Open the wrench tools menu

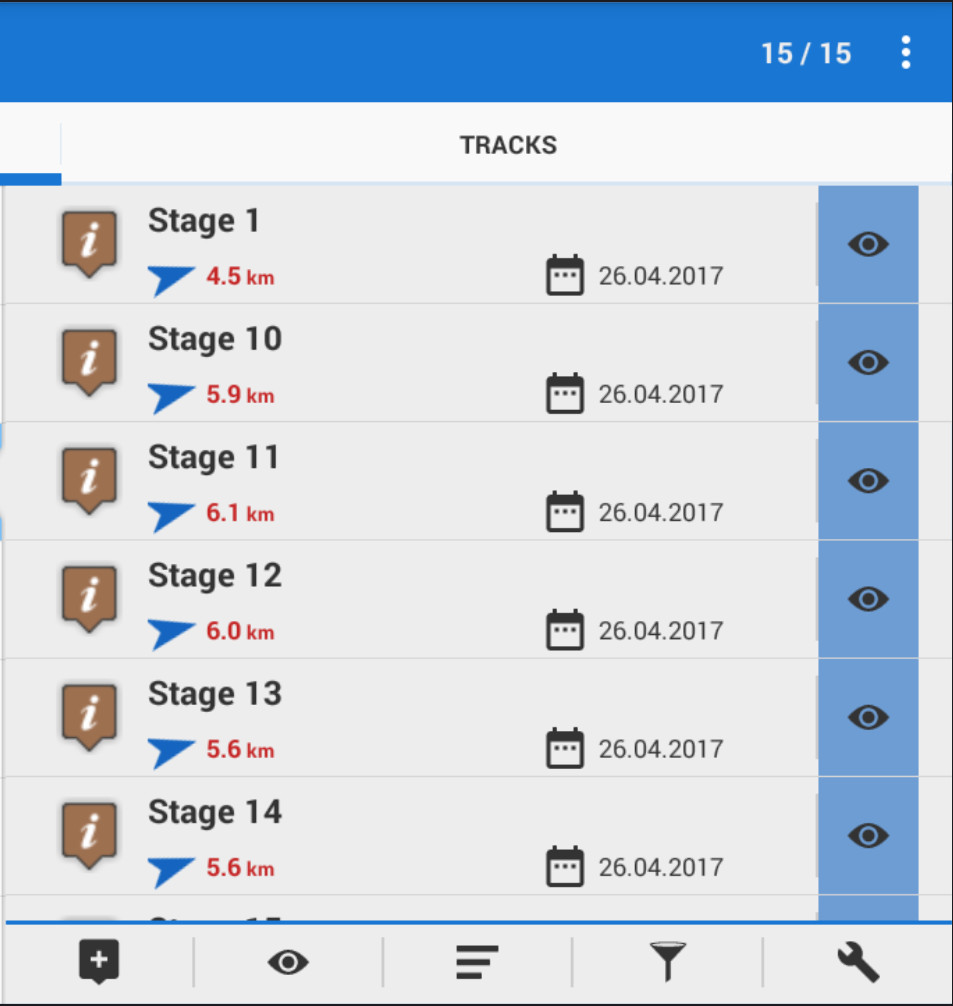[x=857, y=963]
